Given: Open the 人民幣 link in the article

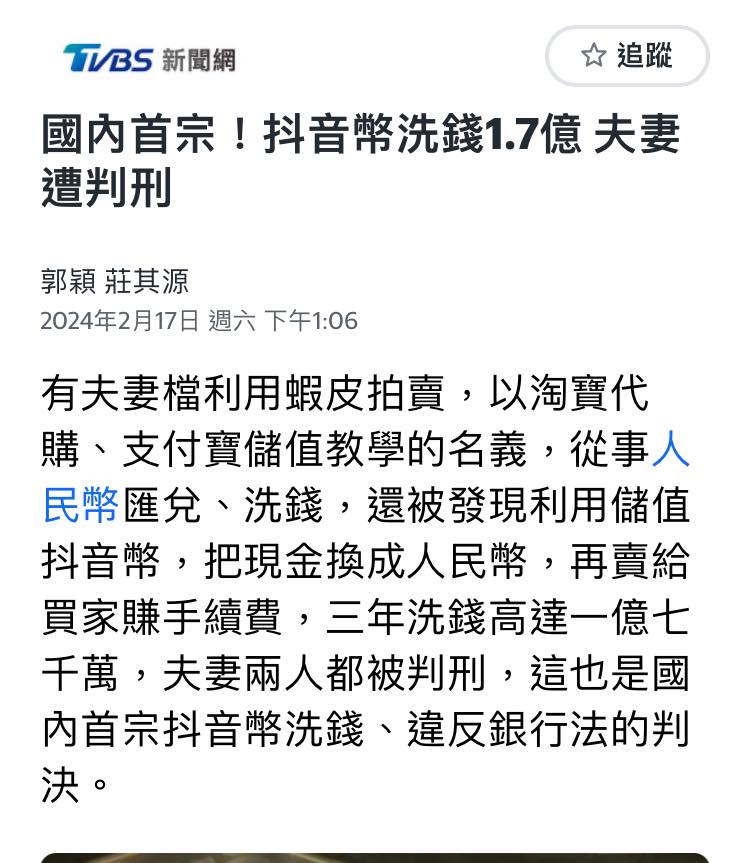Looking at the screenshot, I should [80, 505].
